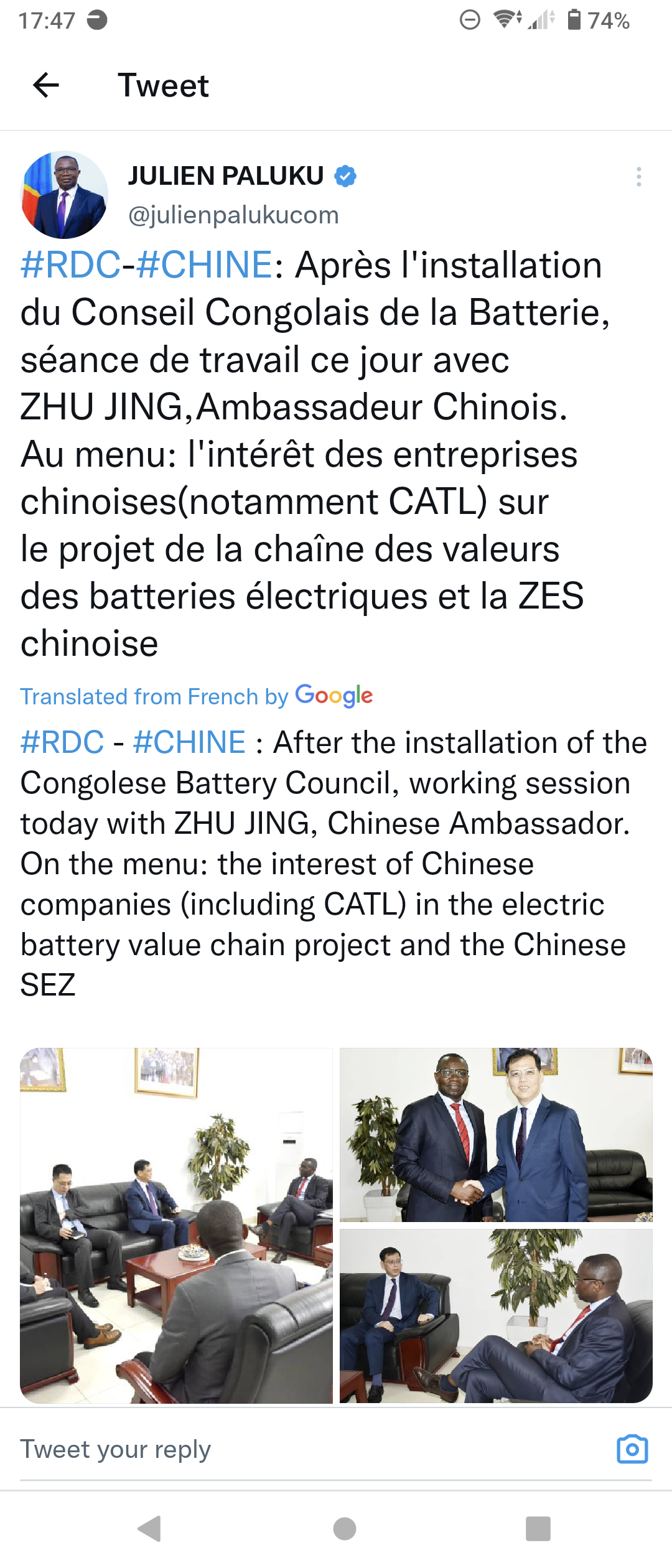The image size is (672, 1568).
Task: View the group meeting photo with sofas
Action: point(177,1226)
